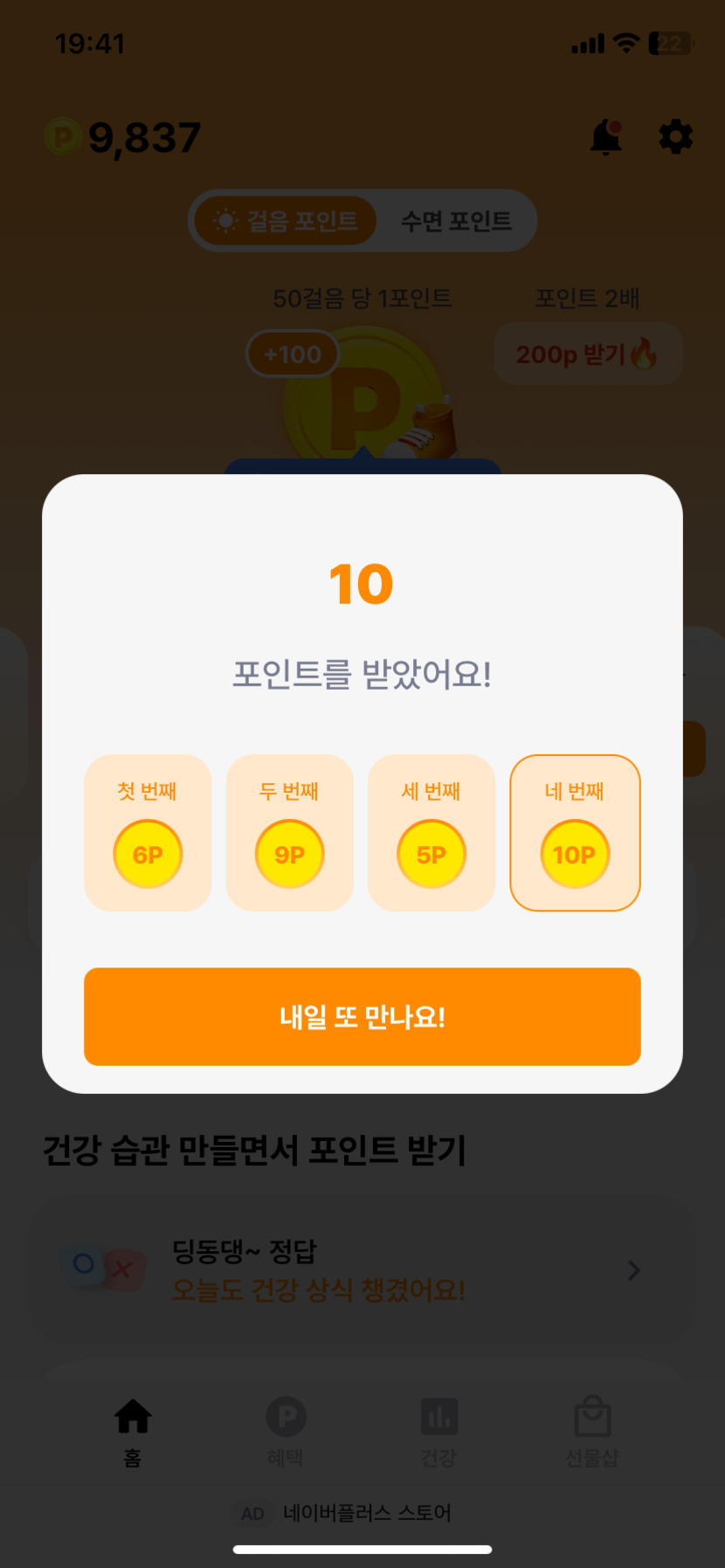Open the 건강 tab
Image resolution: width=725 pixels, height=1568 pixels.
point(438,1429)
